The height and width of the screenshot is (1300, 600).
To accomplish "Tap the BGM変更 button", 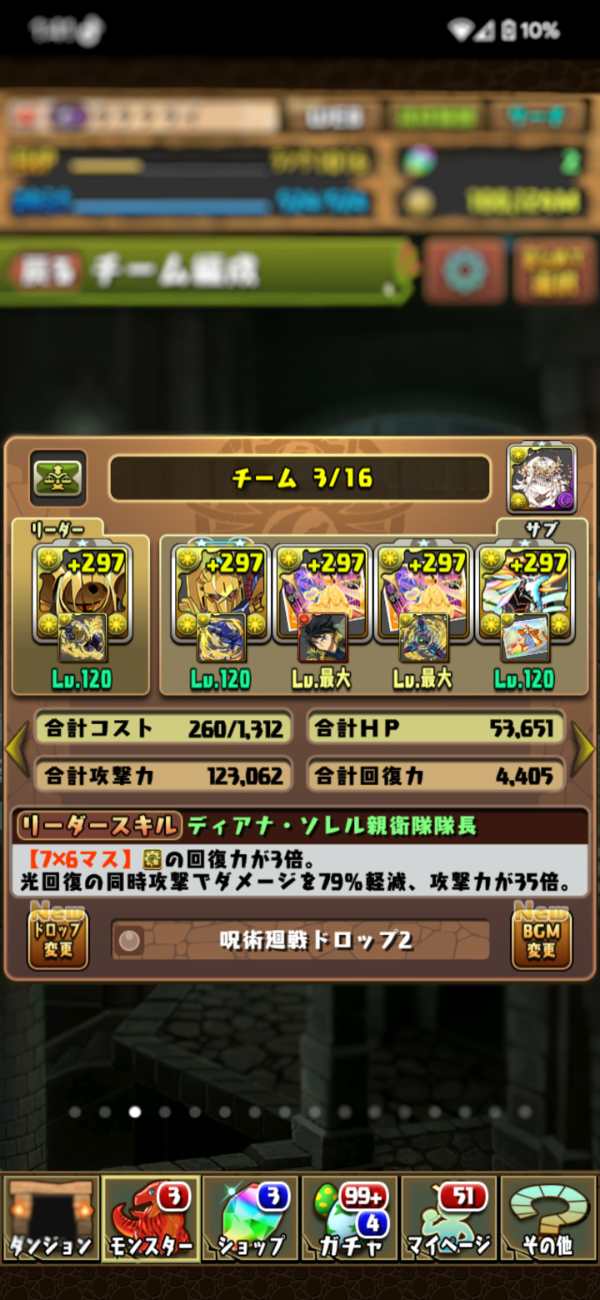I will (541, 938).
